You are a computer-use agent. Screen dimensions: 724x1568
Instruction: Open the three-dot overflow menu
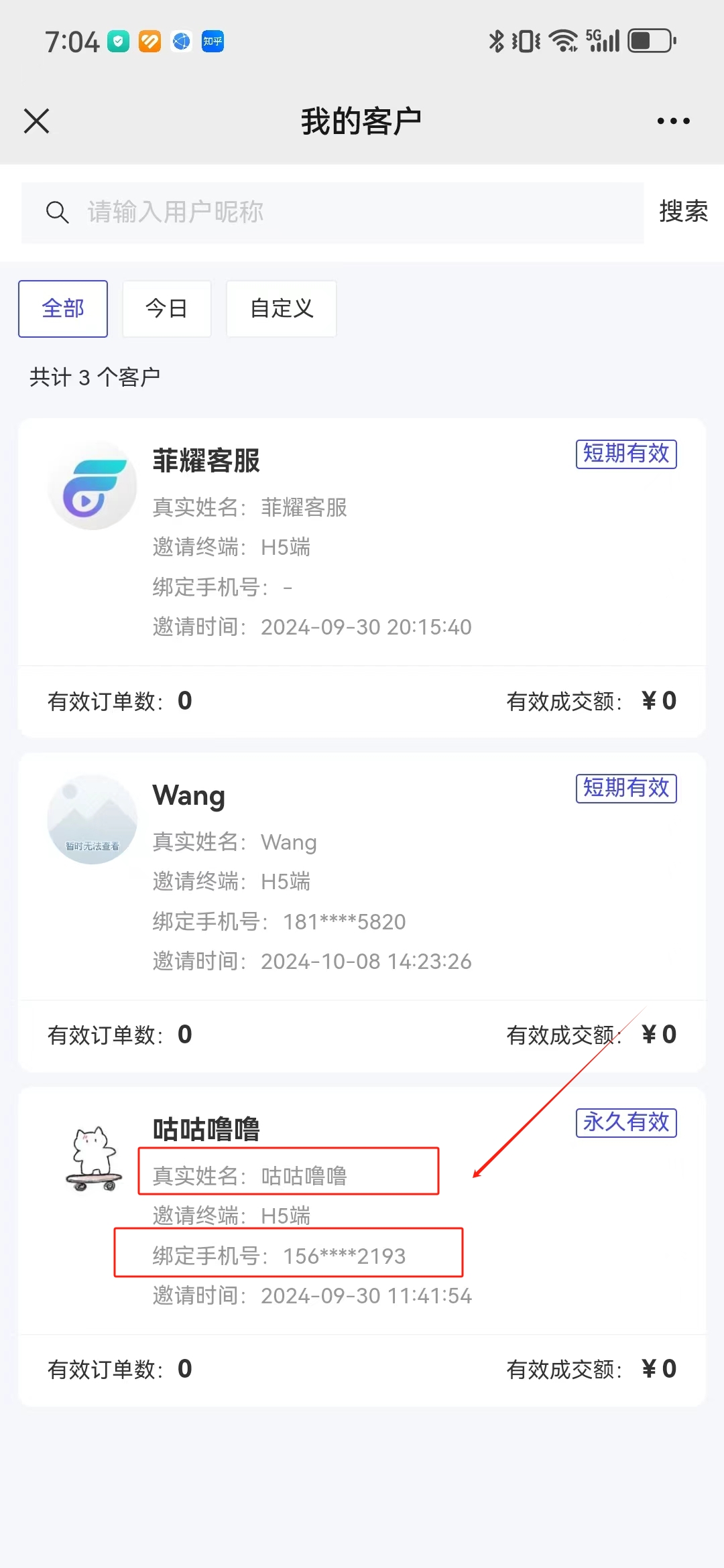pyautogui.click(x=673, y=121)
